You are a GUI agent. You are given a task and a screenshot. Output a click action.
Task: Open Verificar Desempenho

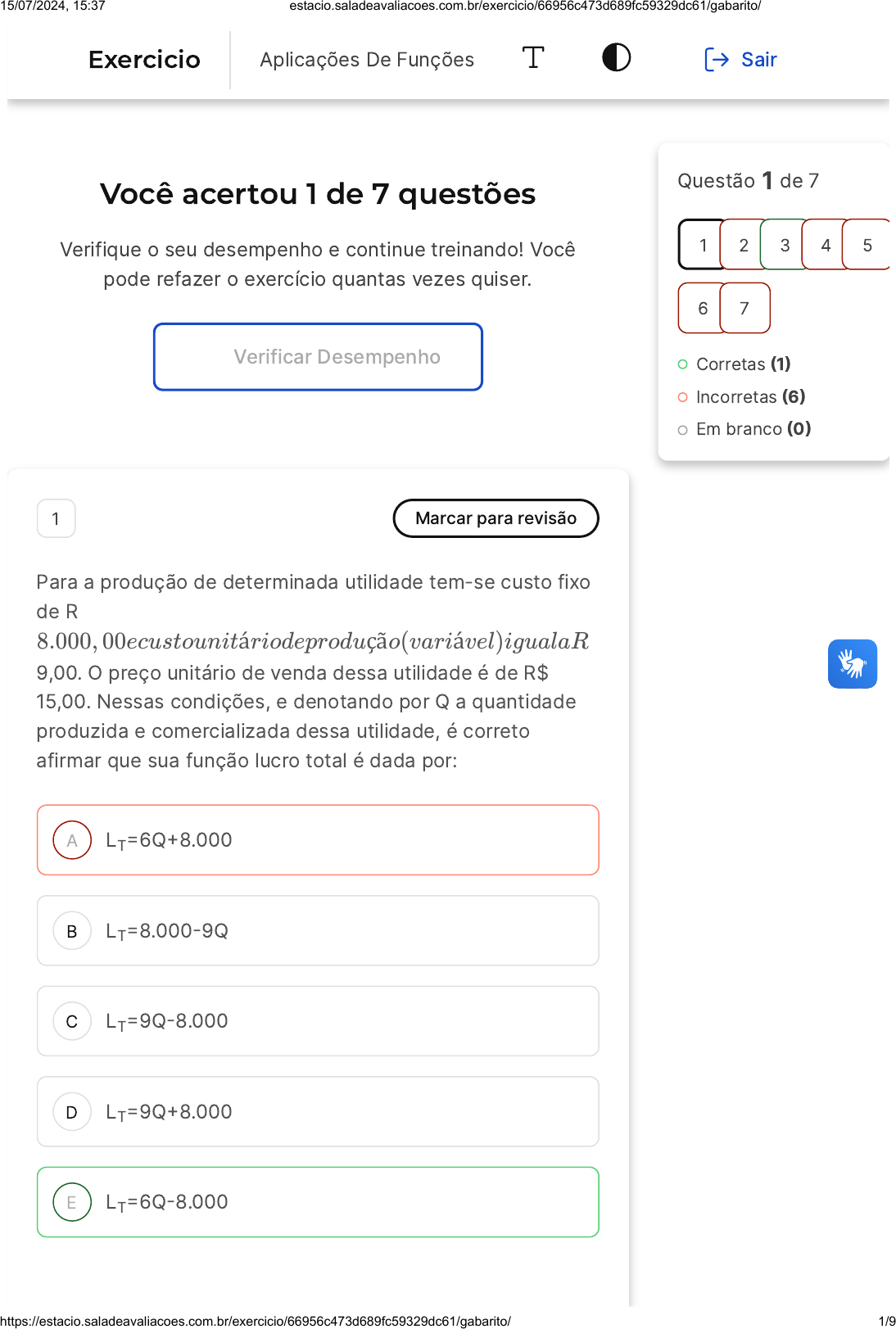click(x=318, y=357)
